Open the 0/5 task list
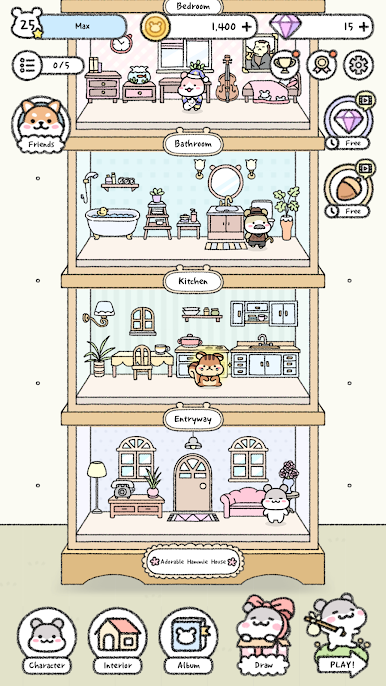The width and height of the screenshot is (386, 686). [x=48, y=66]
